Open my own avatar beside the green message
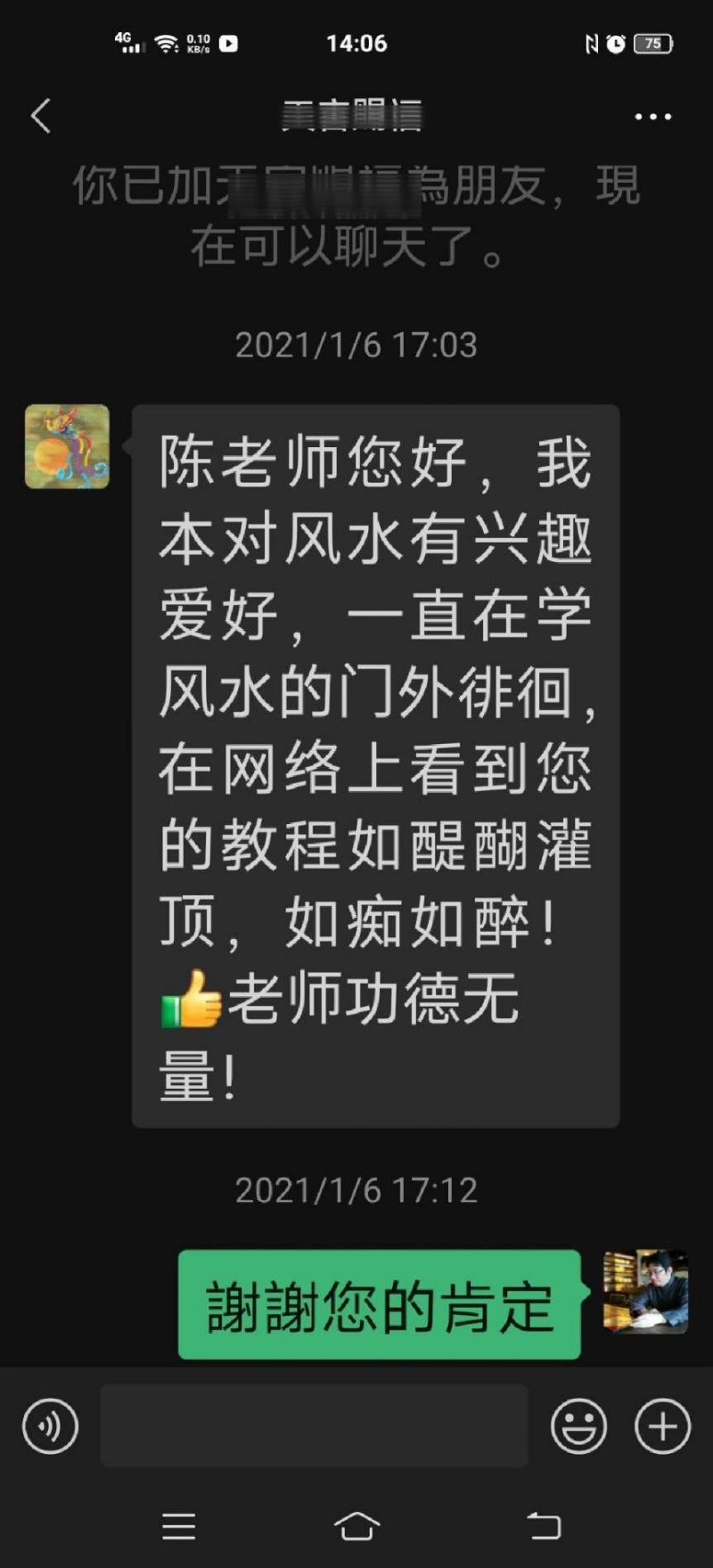This screenshot has width=713, height=1568. pos(646,1291)
